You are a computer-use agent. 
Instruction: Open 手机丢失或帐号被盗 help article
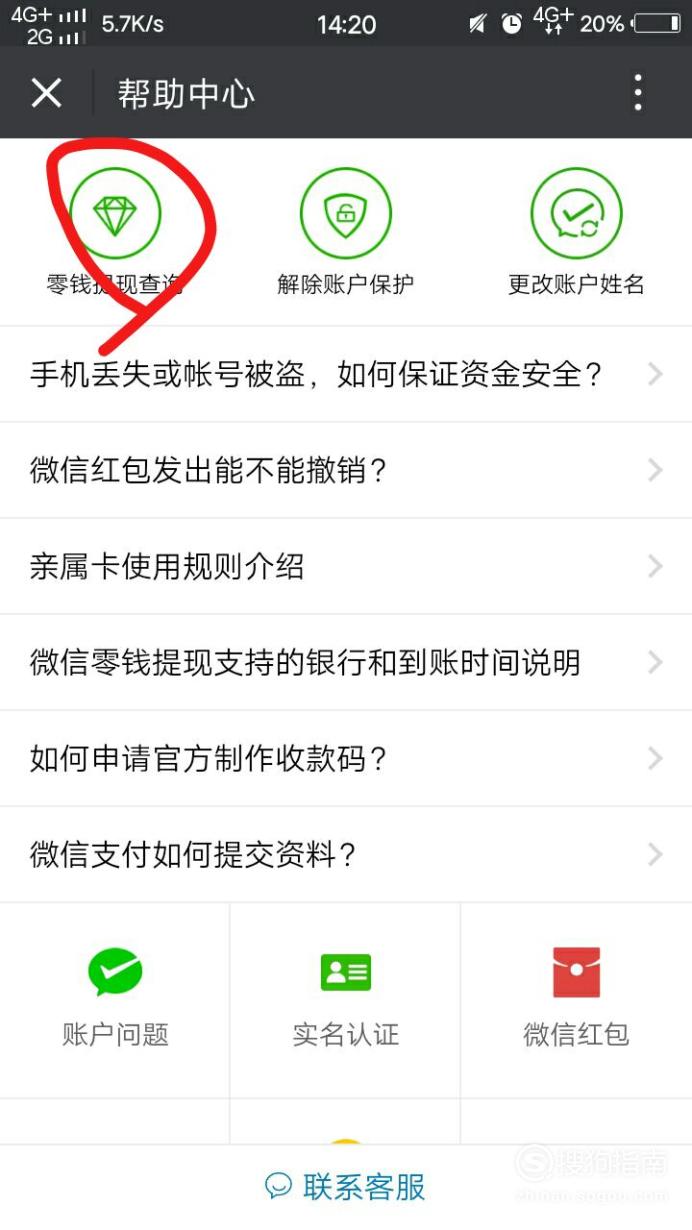[346, 375]
